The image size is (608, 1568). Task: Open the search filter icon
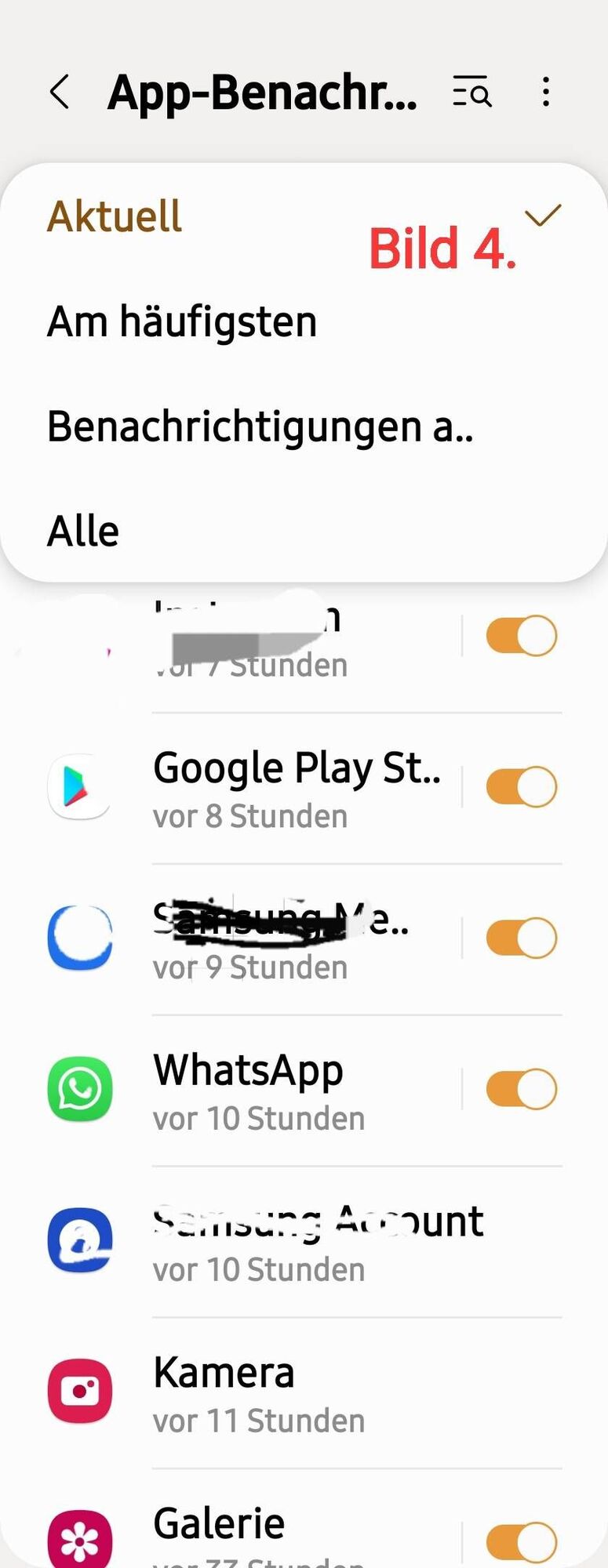471,92
